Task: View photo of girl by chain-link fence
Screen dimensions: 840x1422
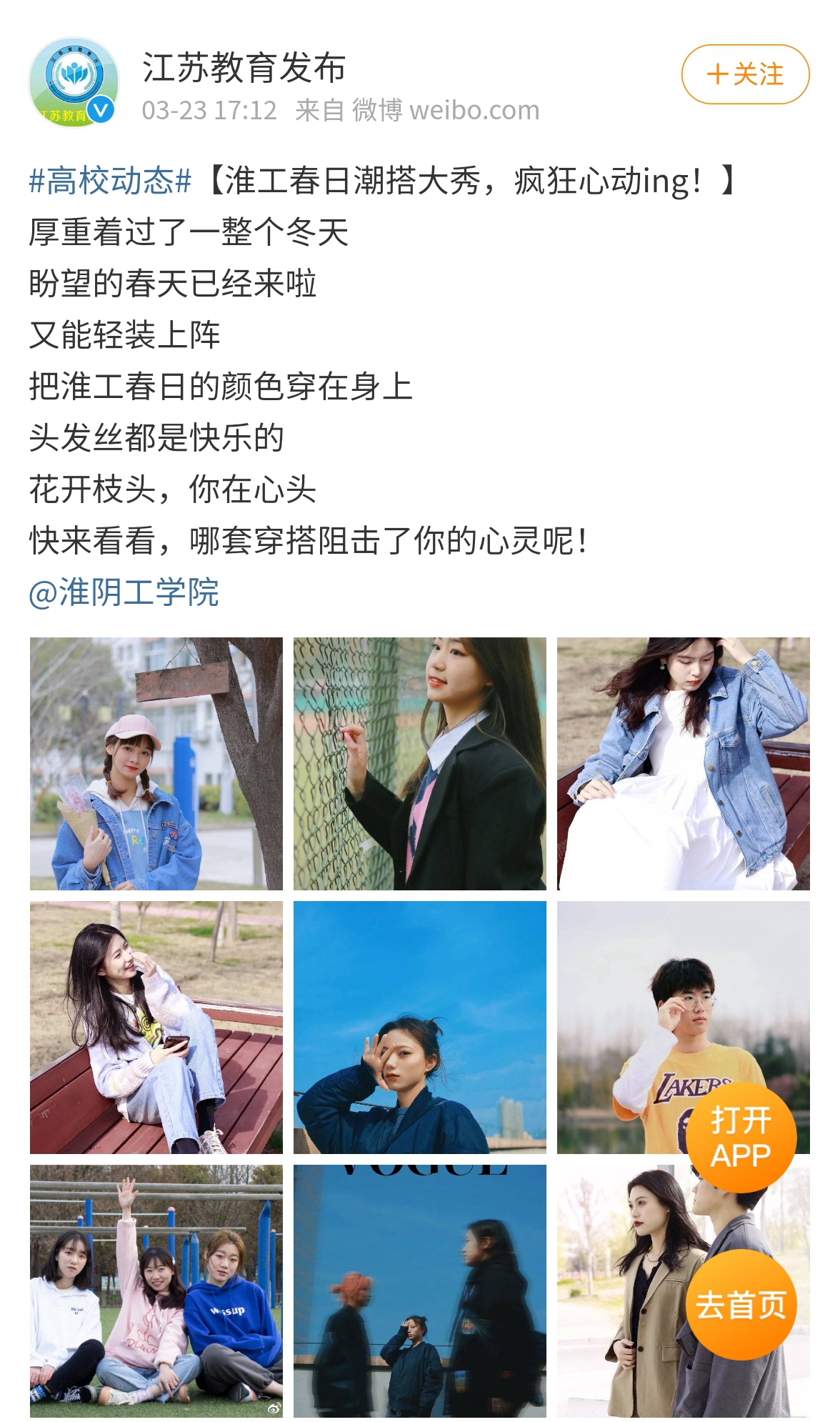Action: coord(419,763)
